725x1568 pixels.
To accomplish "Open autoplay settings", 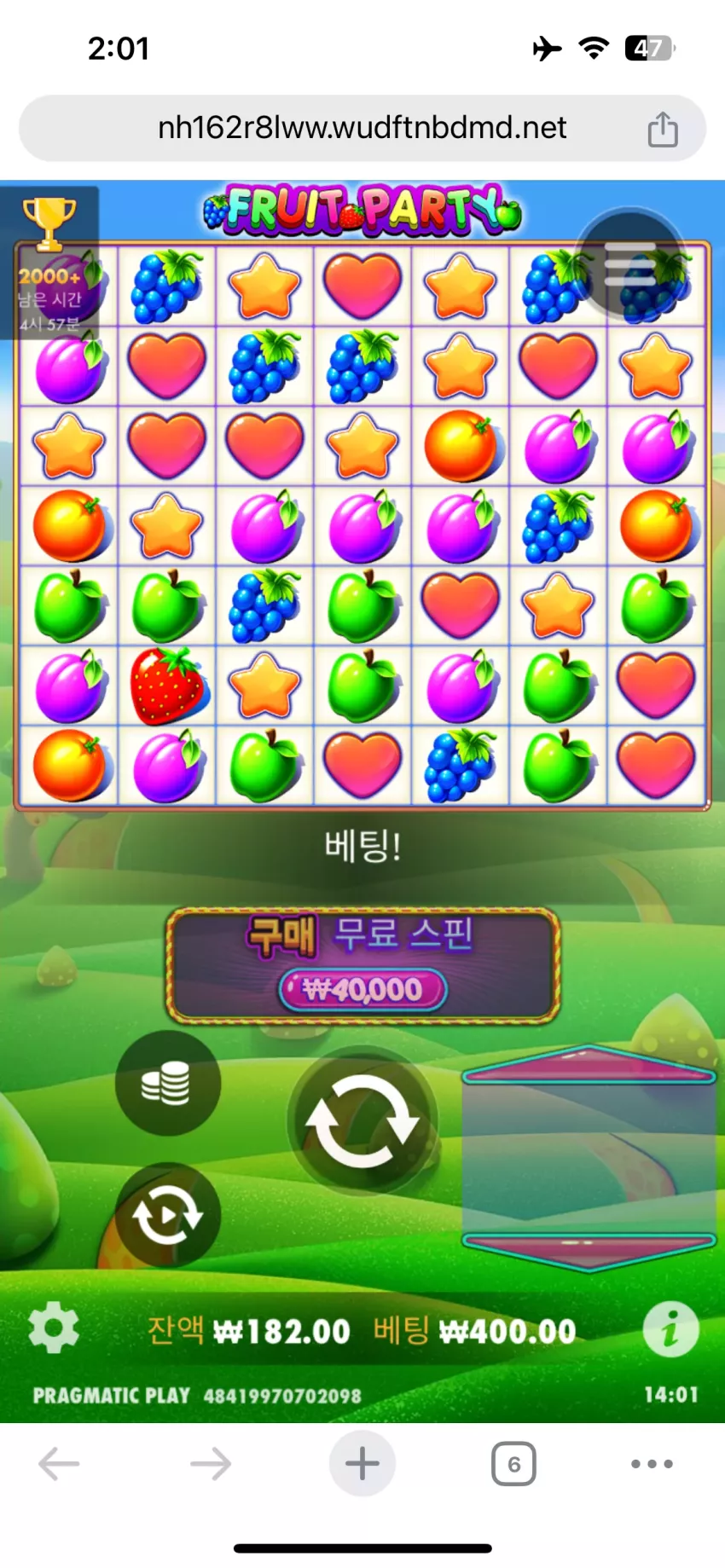I will pos(168,1215).
